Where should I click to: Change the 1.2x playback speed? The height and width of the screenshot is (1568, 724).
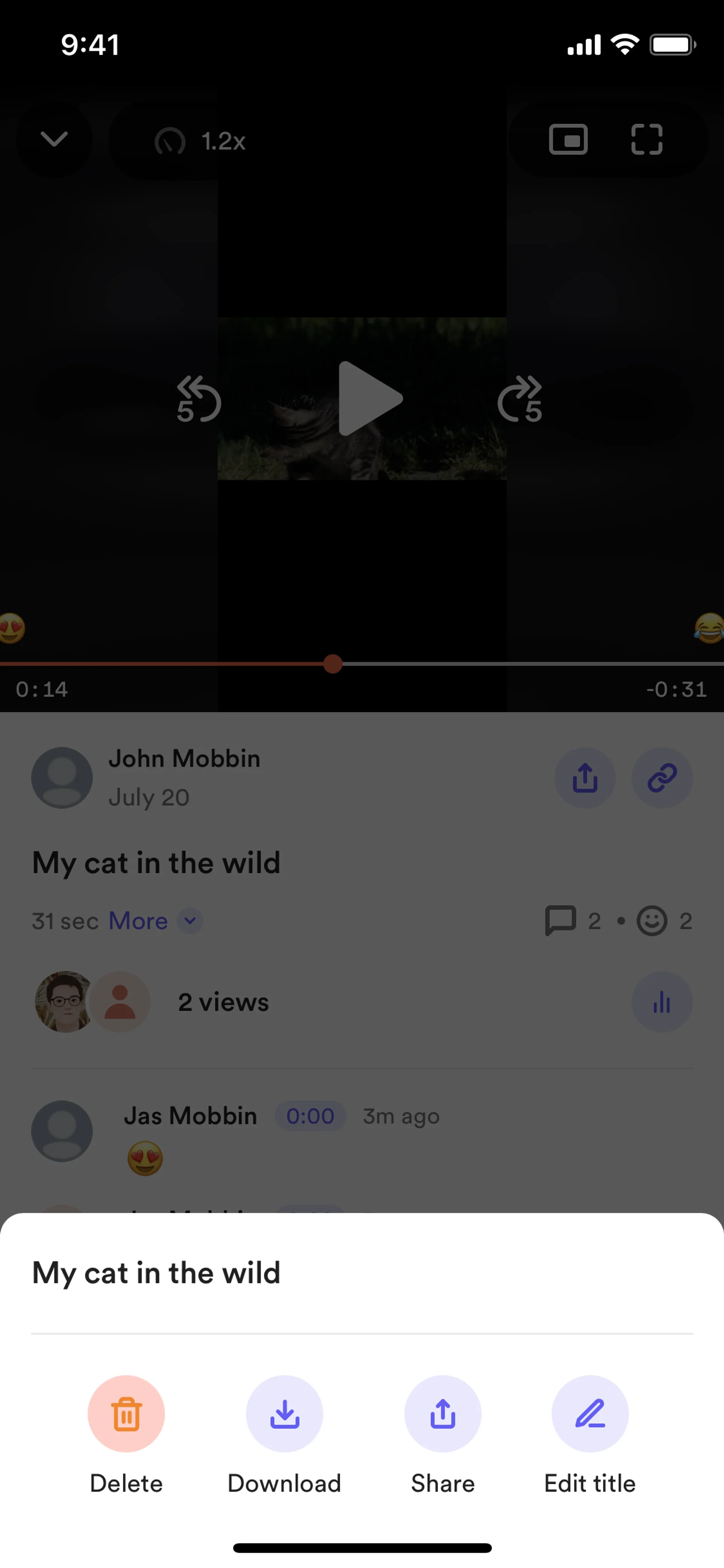click(201, 141)
